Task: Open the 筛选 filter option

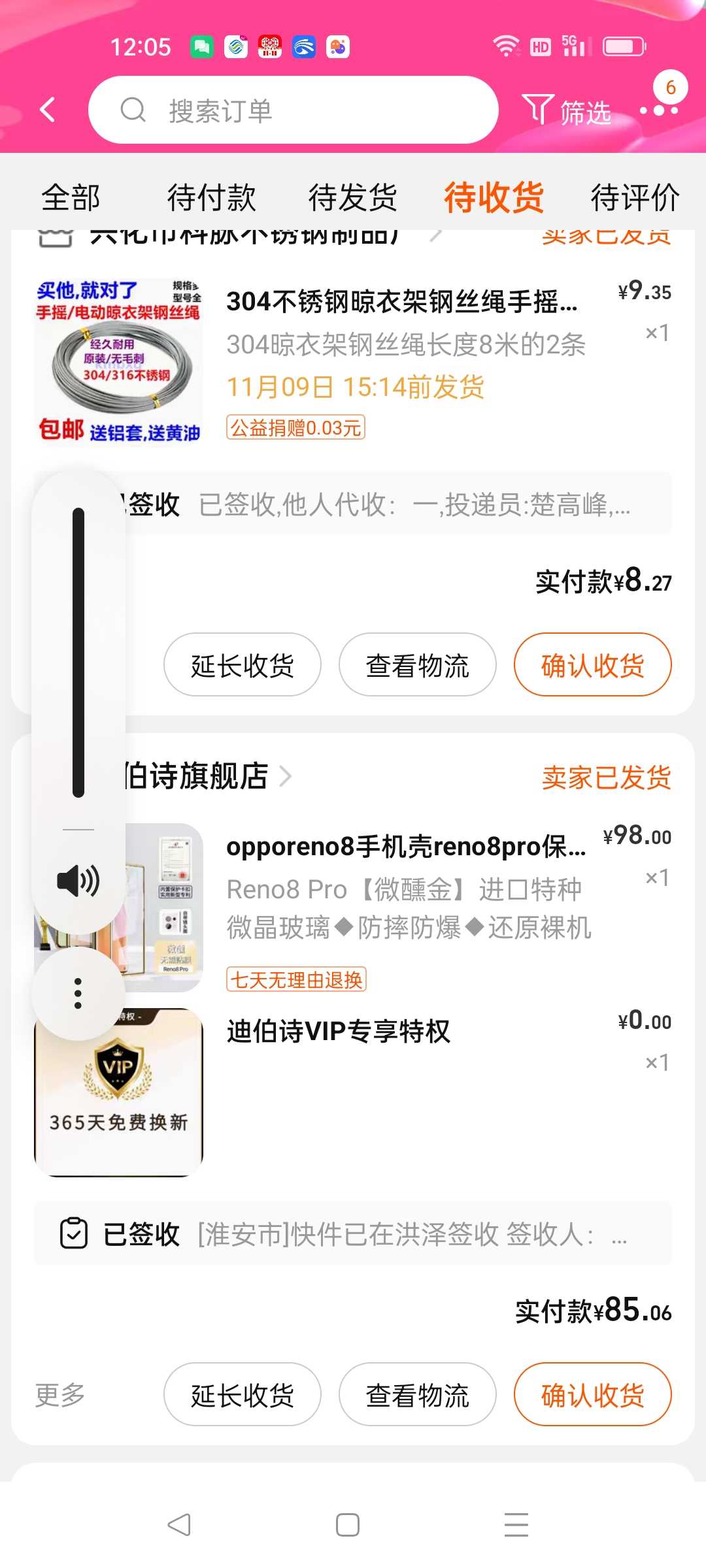Action: point(566,111)
